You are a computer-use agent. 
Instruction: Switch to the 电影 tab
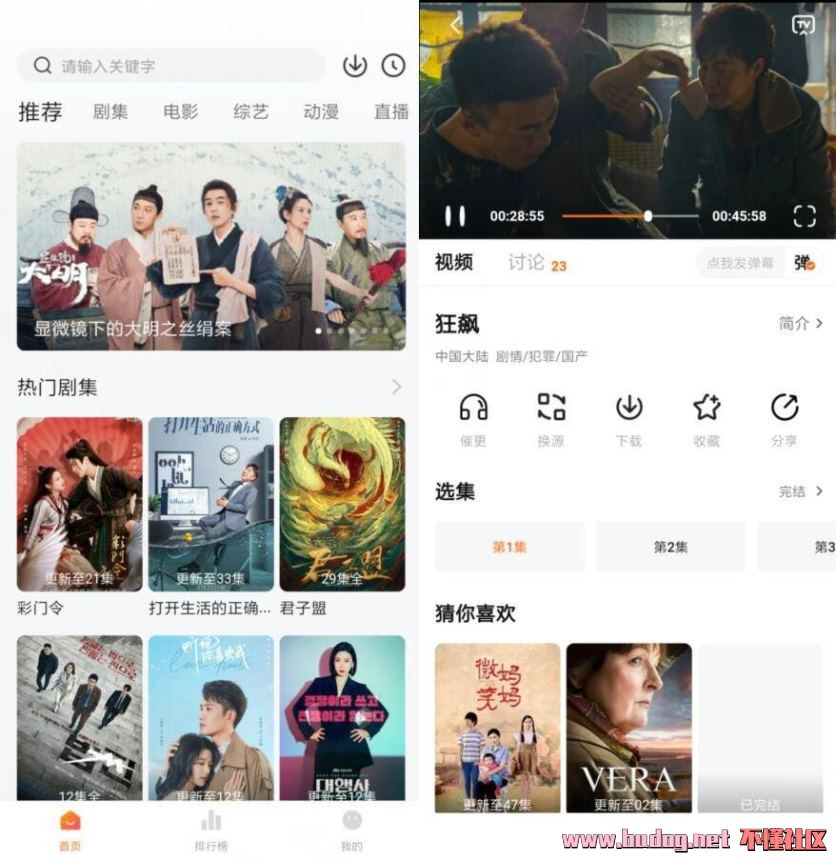pyautogui.click(x=180, y=112)
